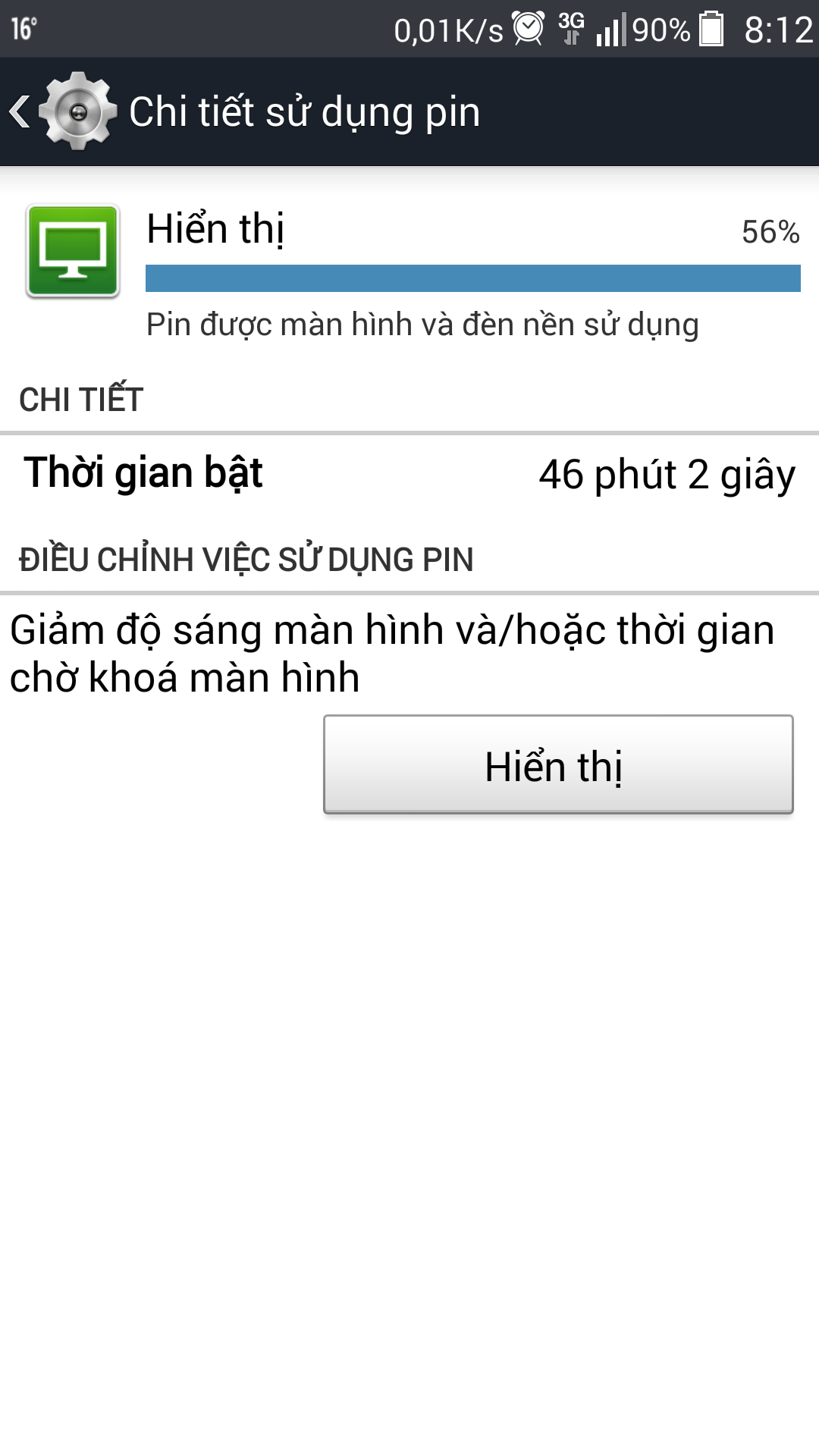
Task: Open display settings via Hiển thị button
Action: coord(558,764)
